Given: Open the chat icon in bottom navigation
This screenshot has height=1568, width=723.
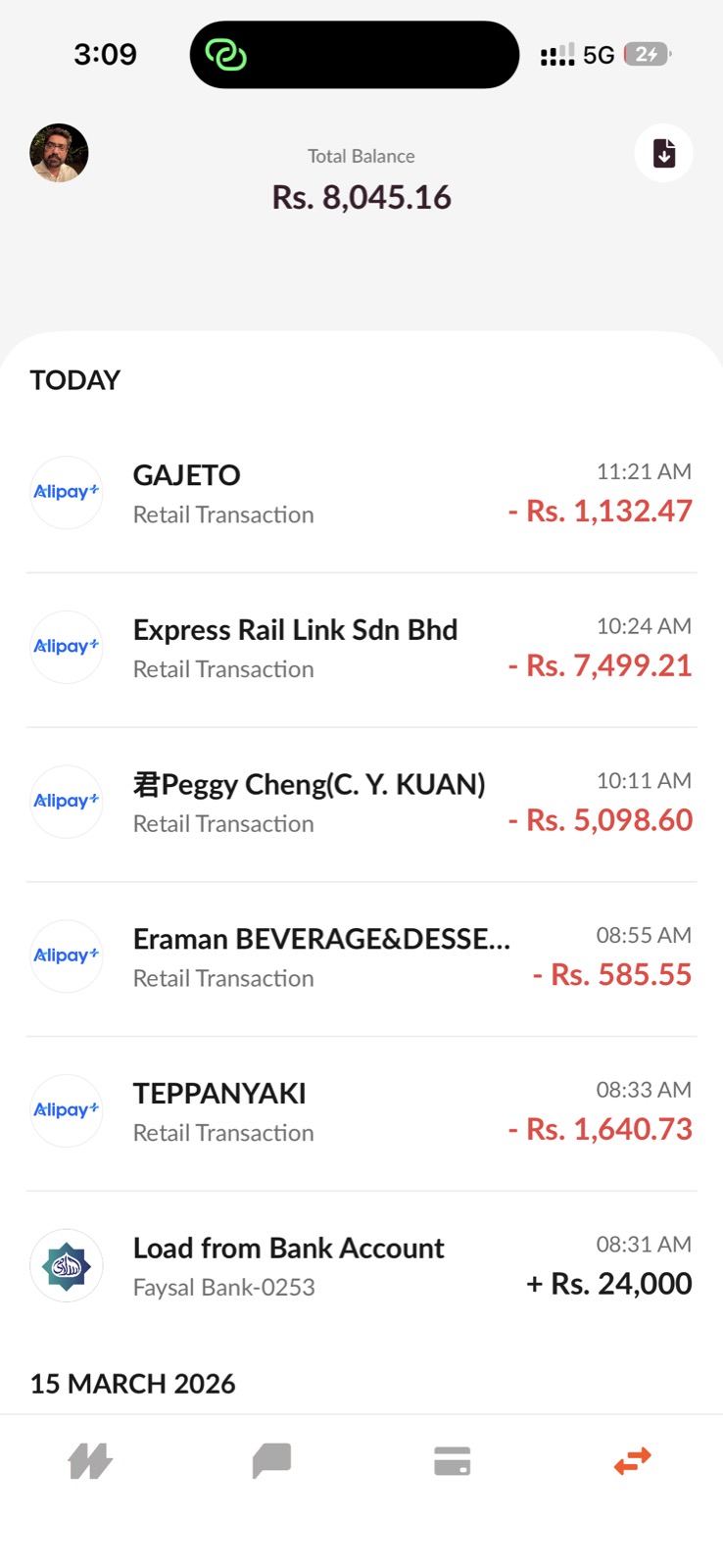Looking at the screenshot, I should [271, 1460].
